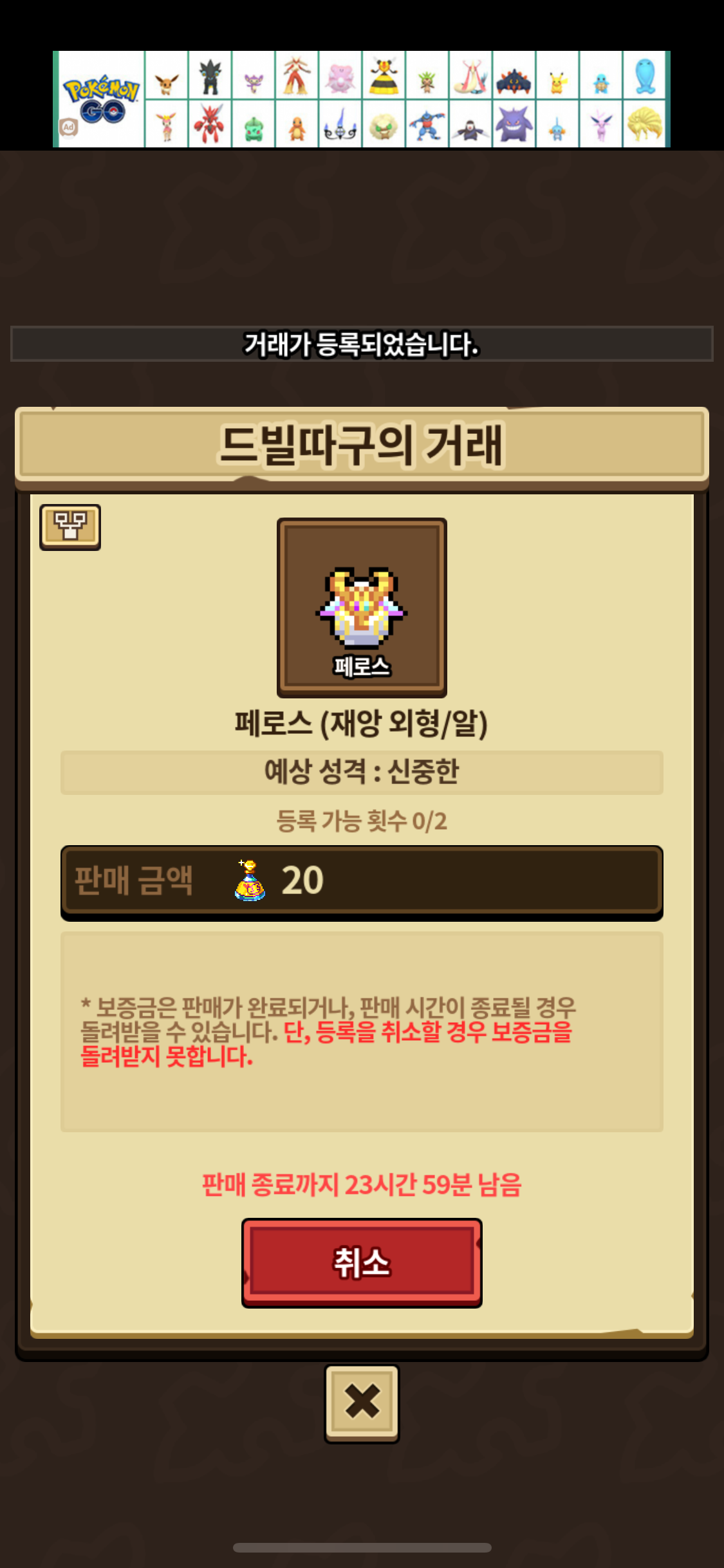Open the Pokémon GO ad banner
Screen dimensions: 724x1568
362,99
